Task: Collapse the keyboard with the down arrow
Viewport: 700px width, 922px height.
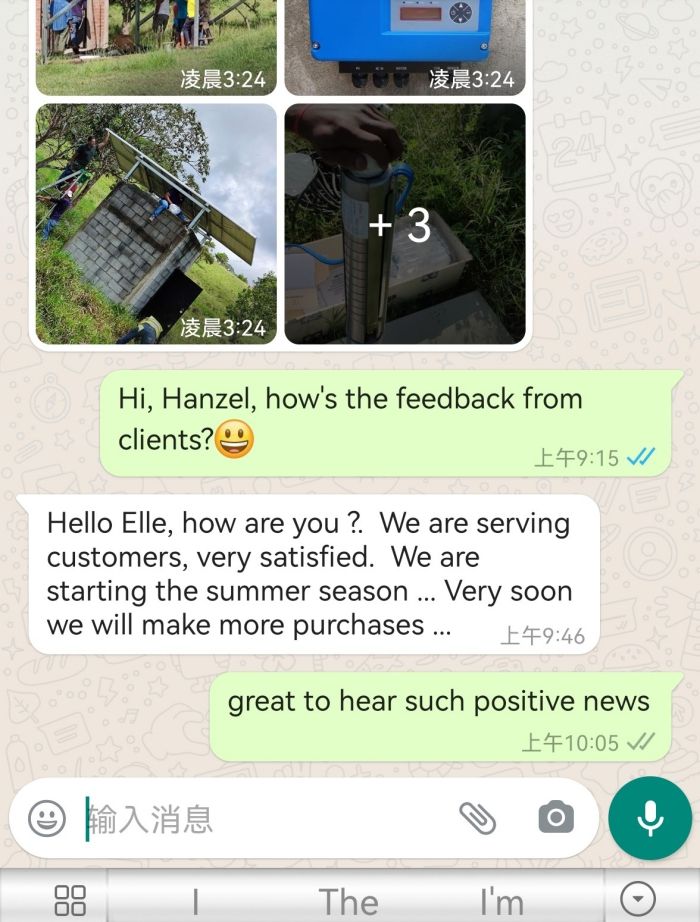Action: click(x=638, y=899)
